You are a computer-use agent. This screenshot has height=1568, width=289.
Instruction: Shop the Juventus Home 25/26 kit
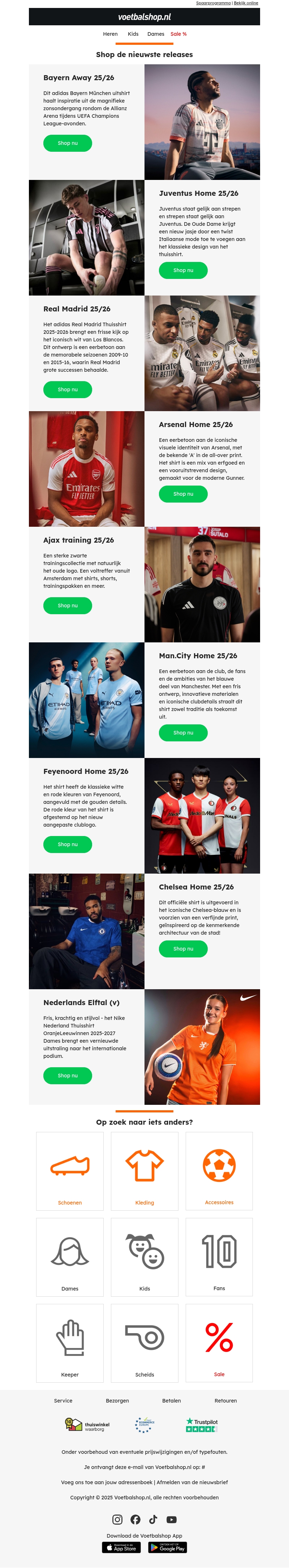click(x=183, y=270)
